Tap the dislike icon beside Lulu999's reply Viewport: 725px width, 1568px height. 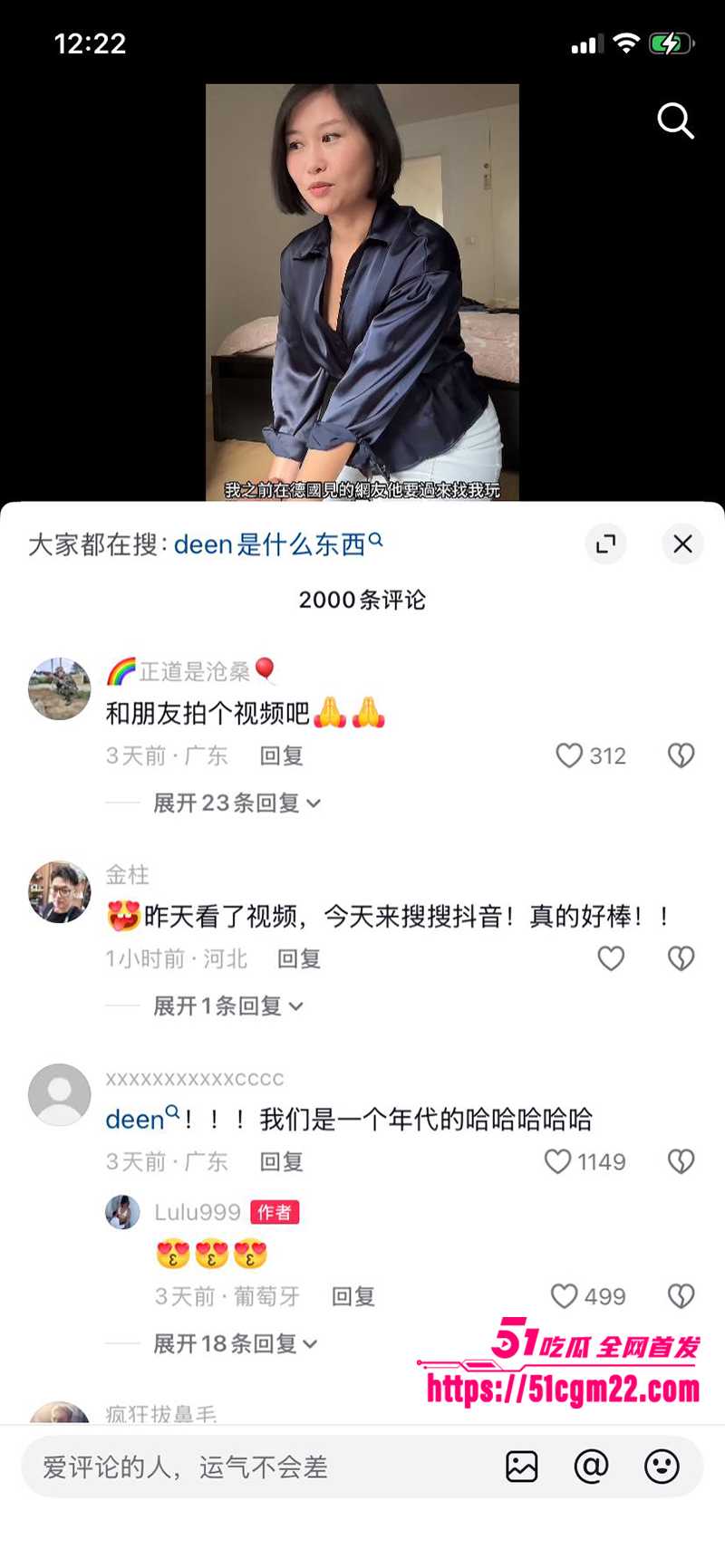681,1295
